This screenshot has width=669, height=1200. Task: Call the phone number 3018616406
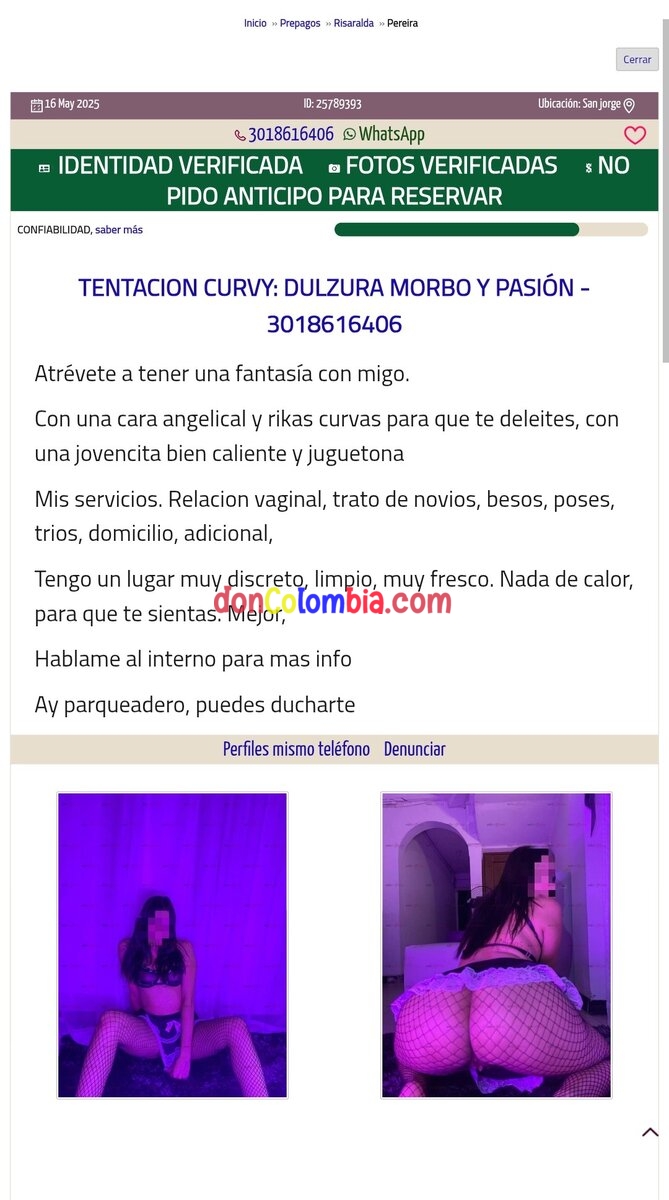coord(290,134)
